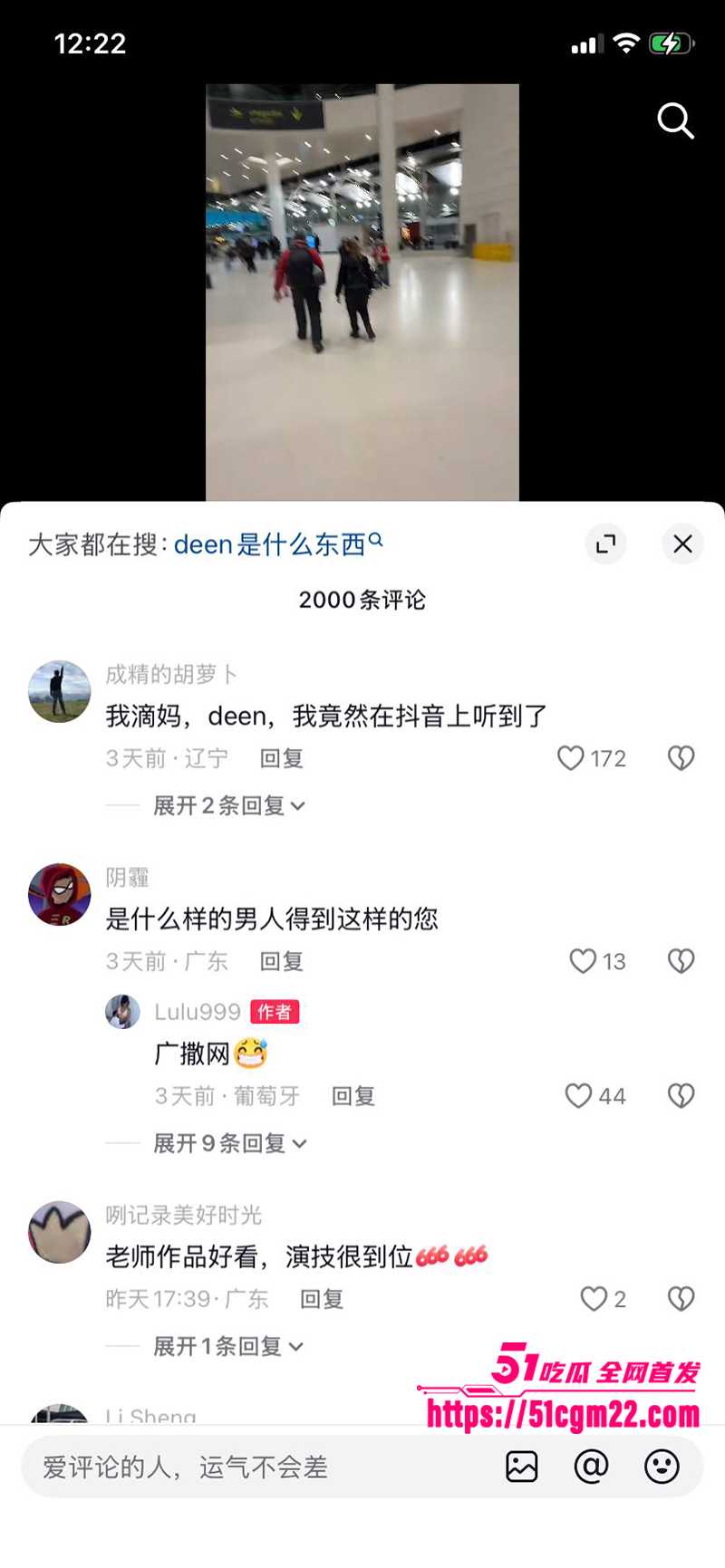Open search using the magnifier icon

coord(675,121)
